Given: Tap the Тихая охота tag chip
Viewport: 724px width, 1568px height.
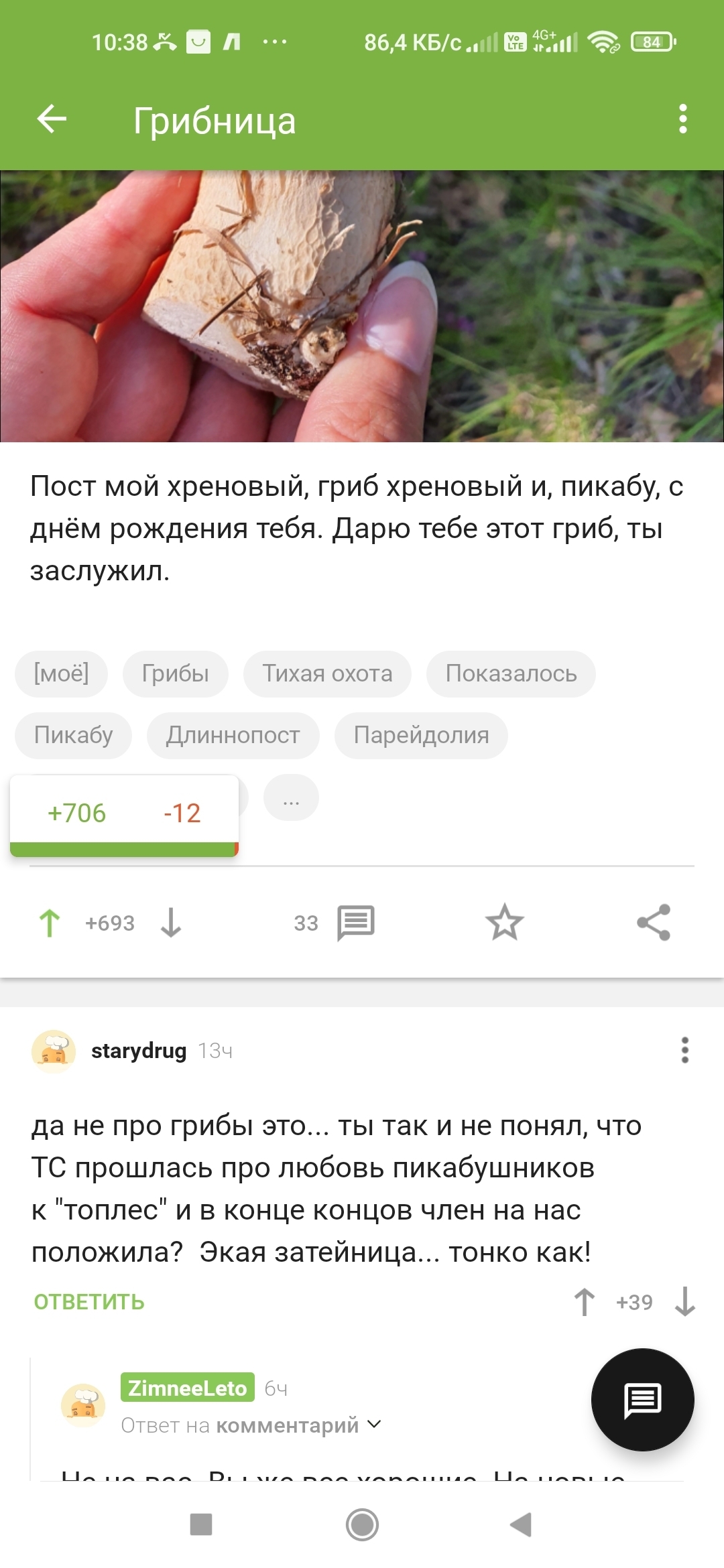Looking at the screenshot, I should 327,673.
